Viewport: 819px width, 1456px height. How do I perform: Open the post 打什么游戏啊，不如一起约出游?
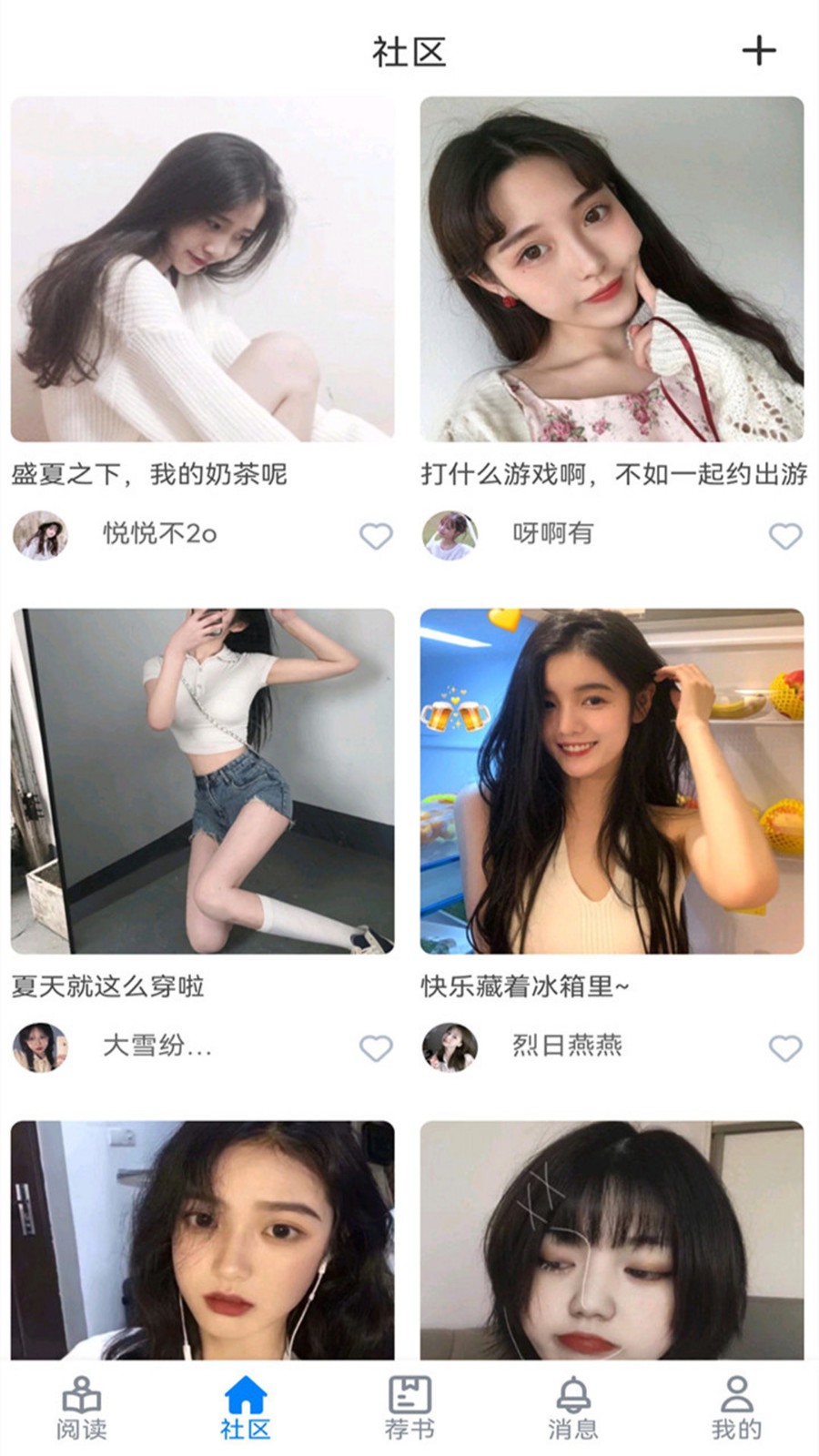click(612, 269)
